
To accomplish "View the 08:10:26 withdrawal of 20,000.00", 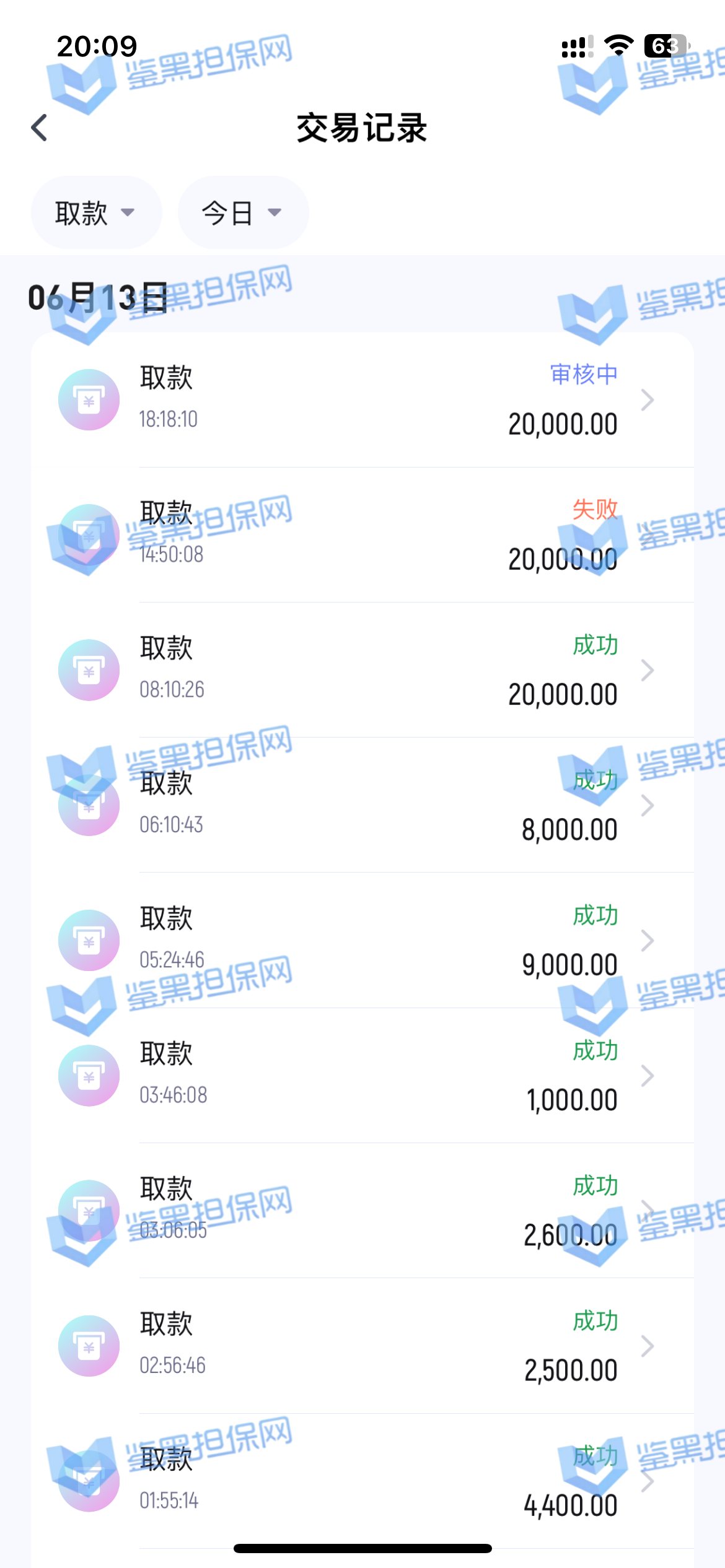I will (362, 670).
